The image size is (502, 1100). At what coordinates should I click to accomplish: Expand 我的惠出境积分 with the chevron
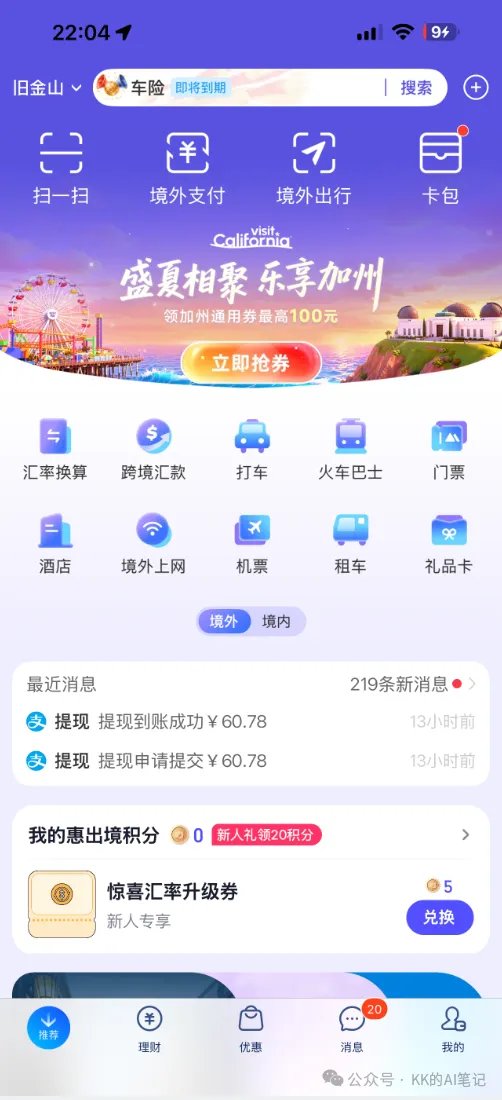click(x=466, y=835)
